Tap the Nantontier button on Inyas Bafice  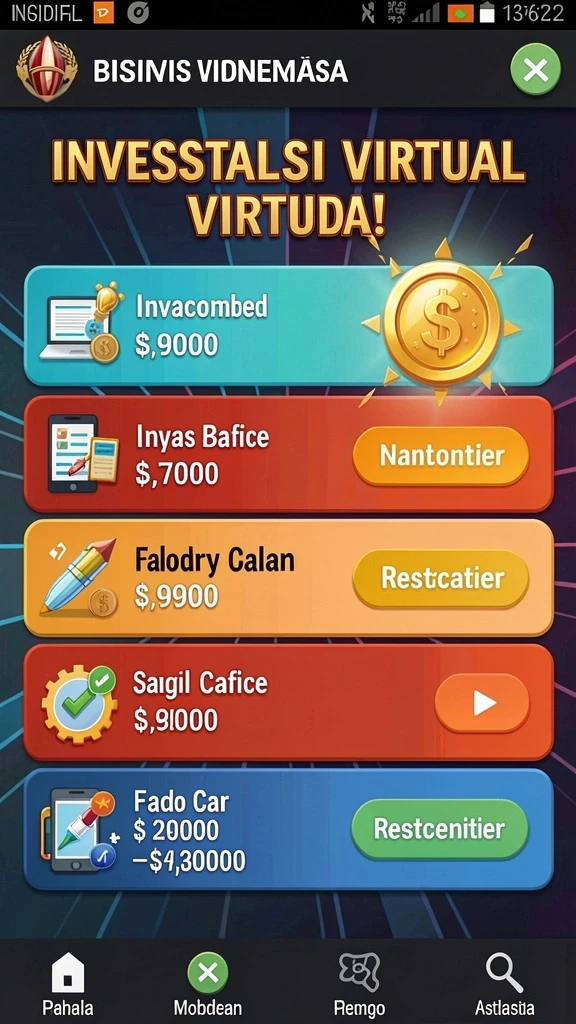(x=441, y=456)
